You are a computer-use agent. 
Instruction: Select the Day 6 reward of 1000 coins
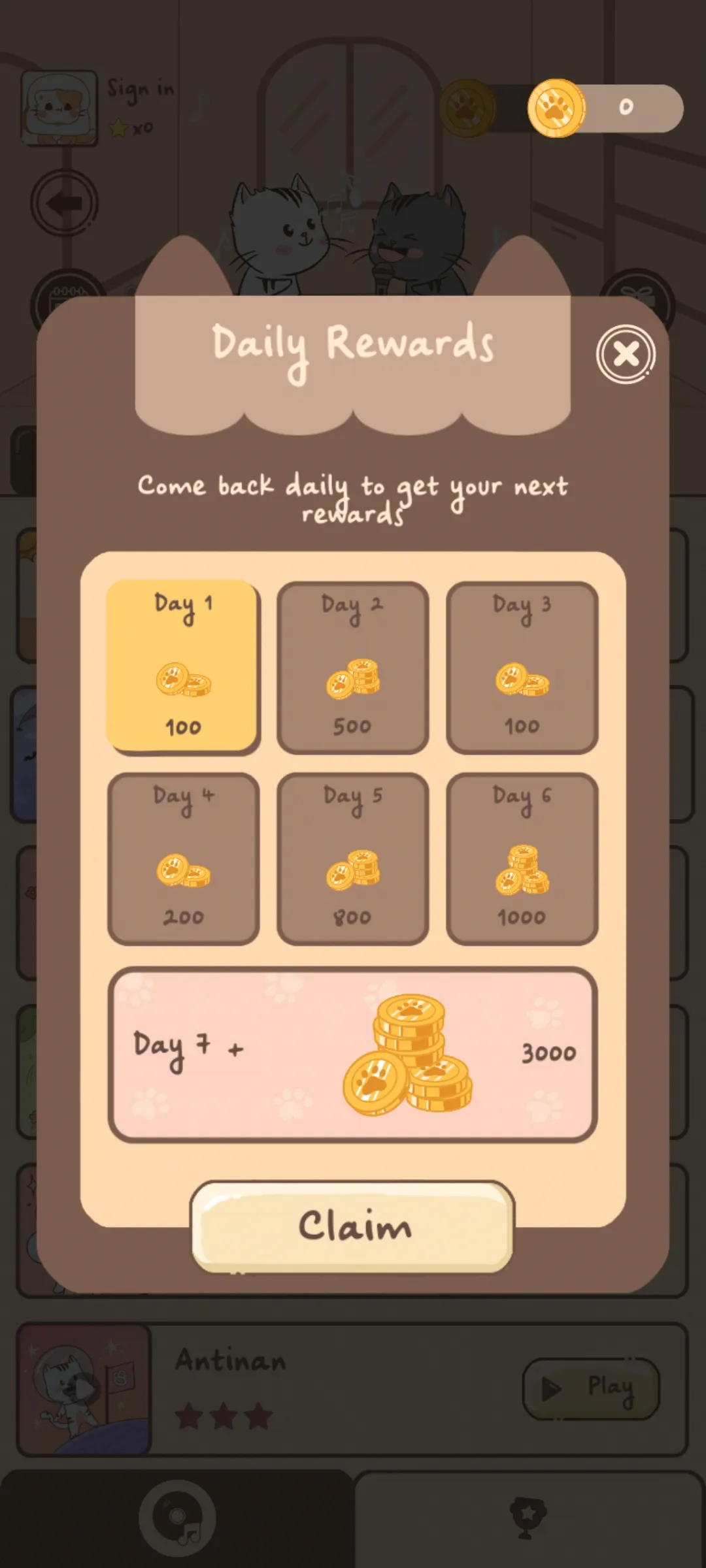(522, 858)
